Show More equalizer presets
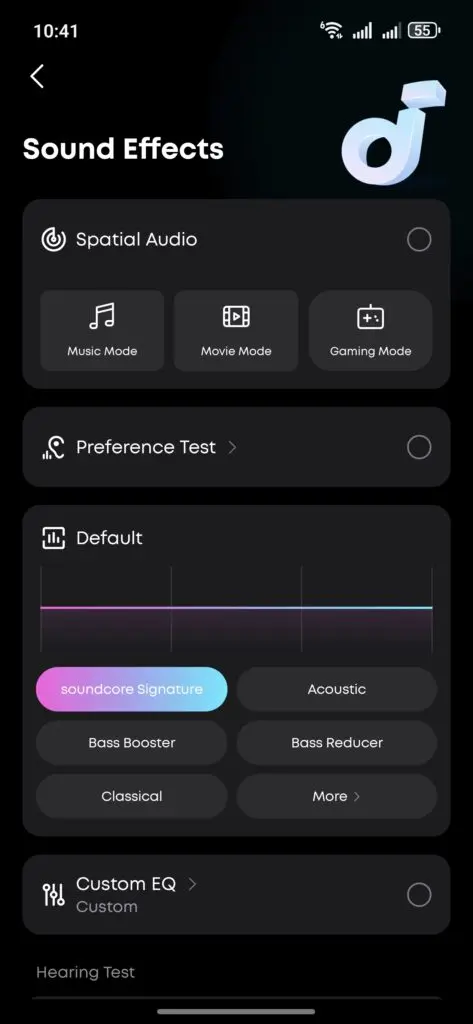The width and height of the screenshot is (473, 1024). click(336, 796)
